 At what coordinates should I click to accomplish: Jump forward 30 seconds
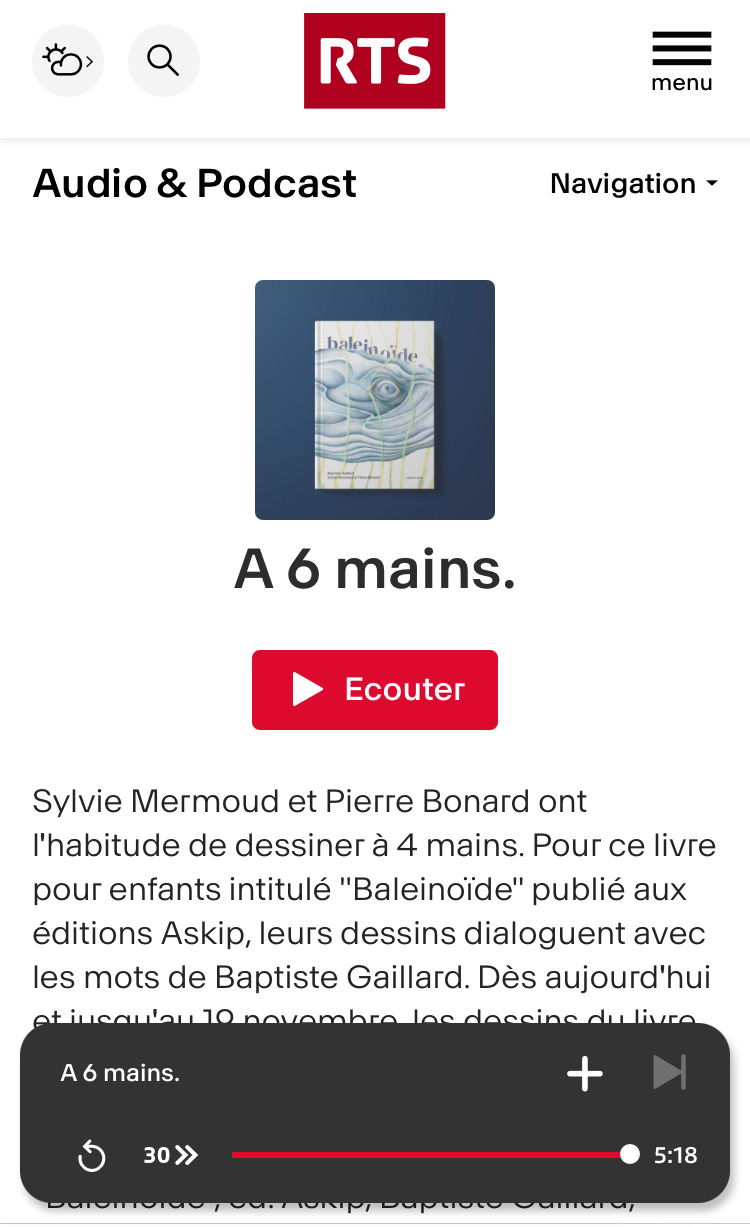[x=171, y=1156]
